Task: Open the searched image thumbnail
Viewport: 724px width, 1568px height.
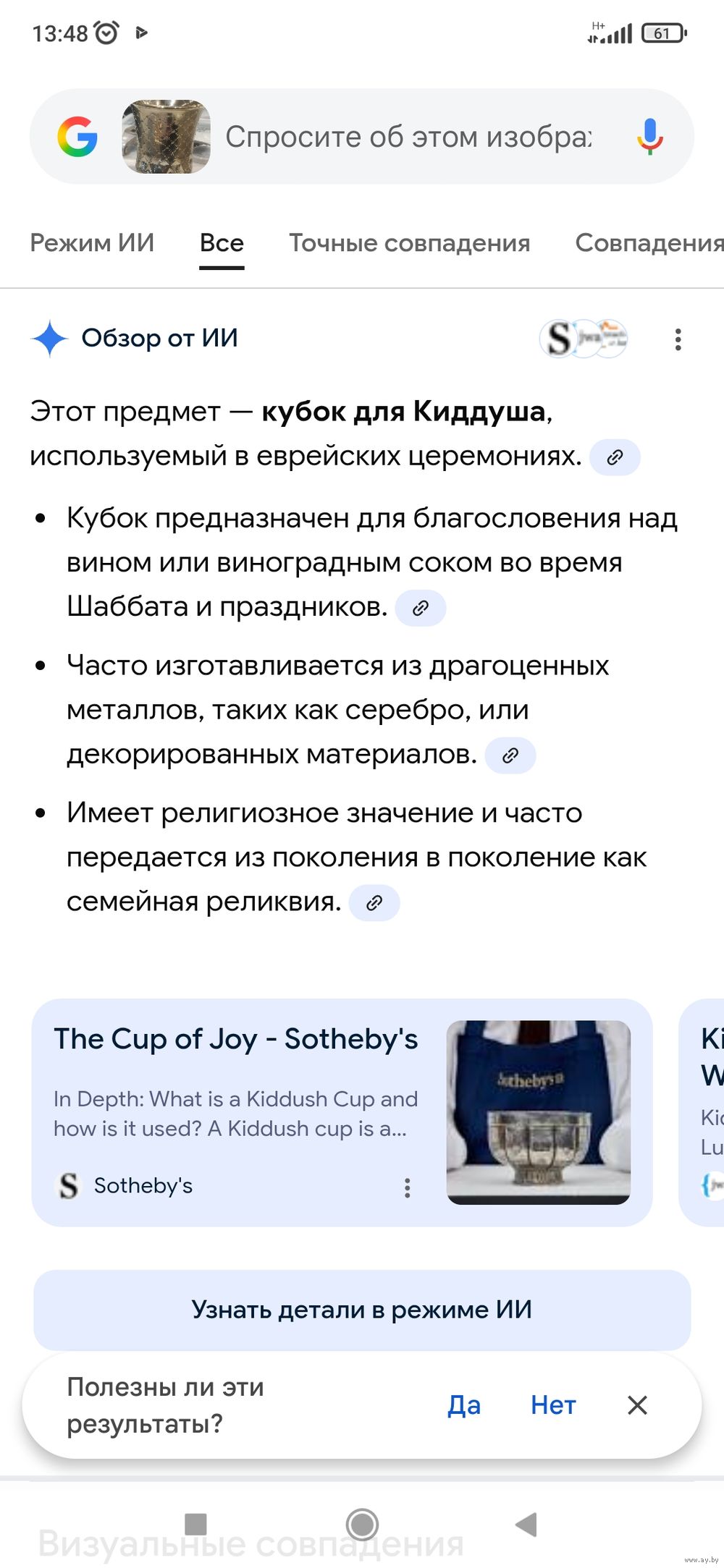Action: pyautogui.click(x=167, y=136)
